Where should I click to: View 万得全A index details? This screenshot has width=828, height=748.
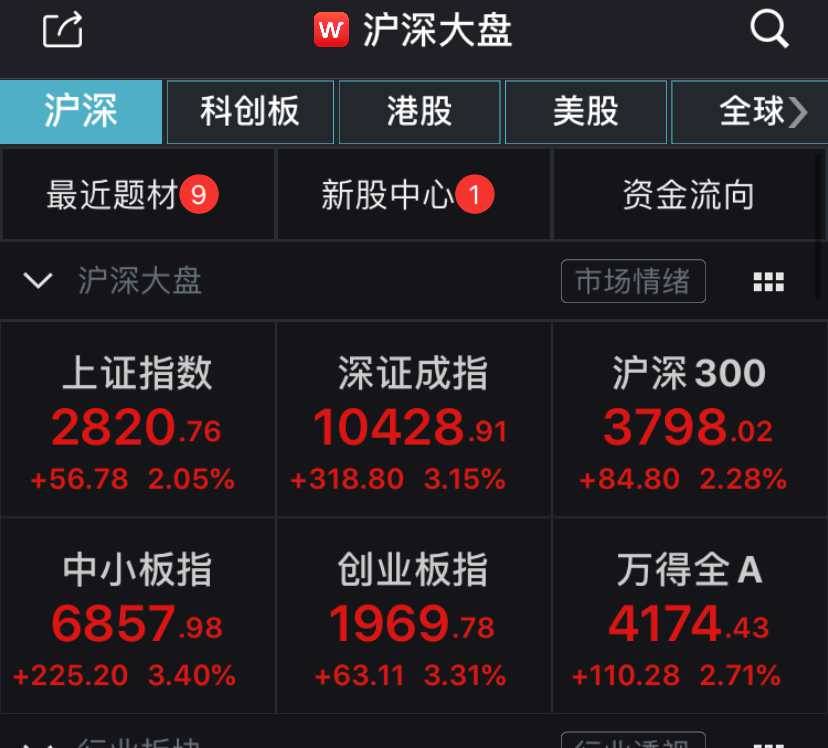point(689,616)
